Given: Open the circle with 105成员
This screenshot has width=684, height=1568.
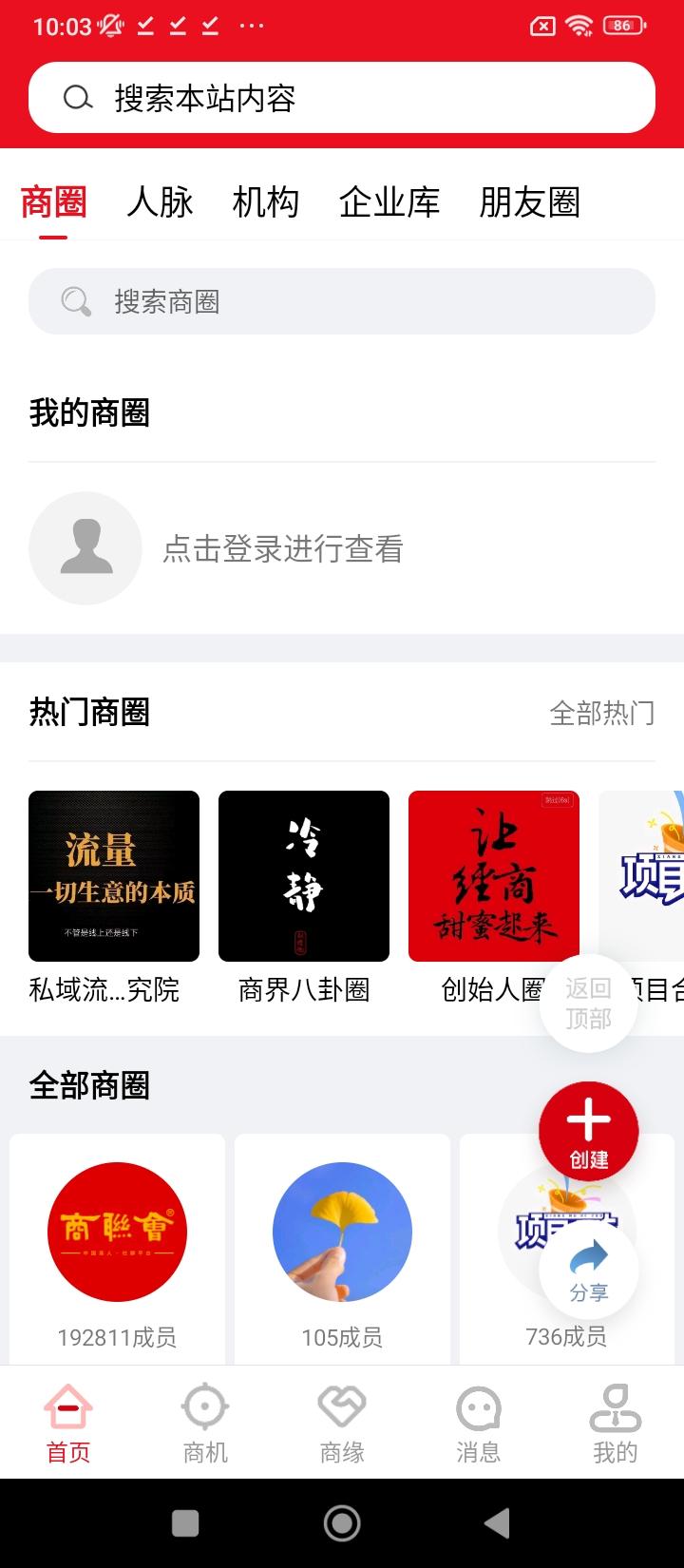Looking at the screenshot, I should point(342,1233).
